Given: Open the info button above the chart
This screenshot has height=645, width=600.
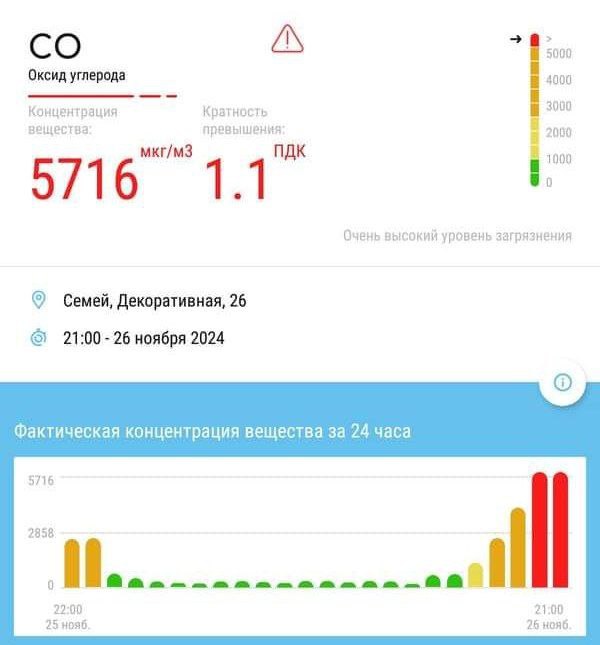Looking at the screenshot, I should pyautogui.click(x=562, y=382).
